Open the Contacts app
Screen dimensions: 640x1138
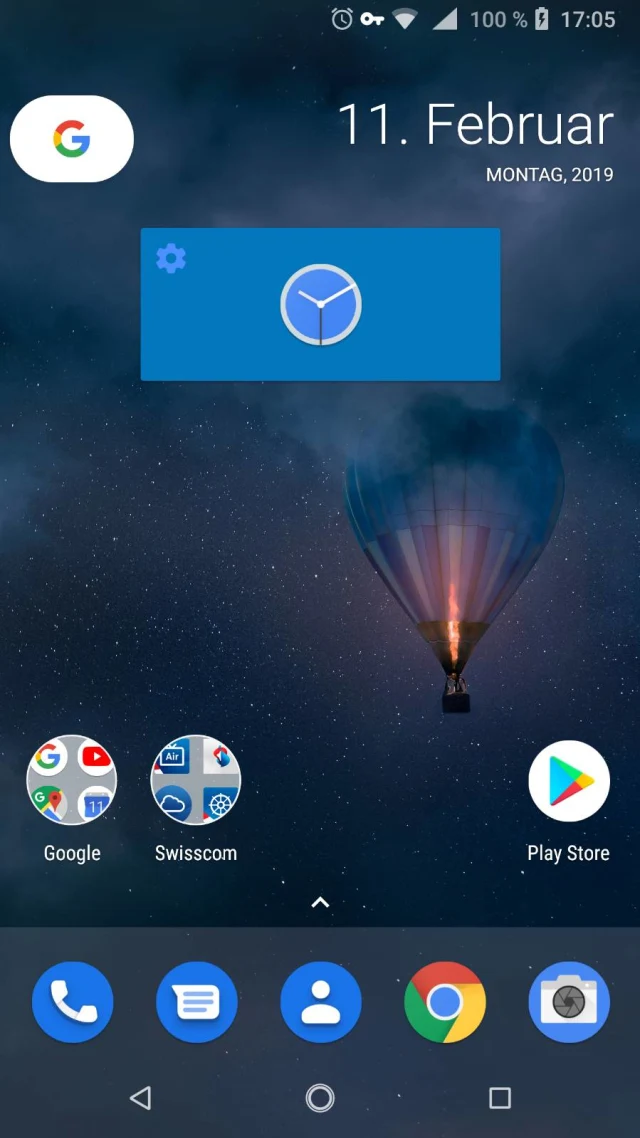click(x=320, y=1002)
